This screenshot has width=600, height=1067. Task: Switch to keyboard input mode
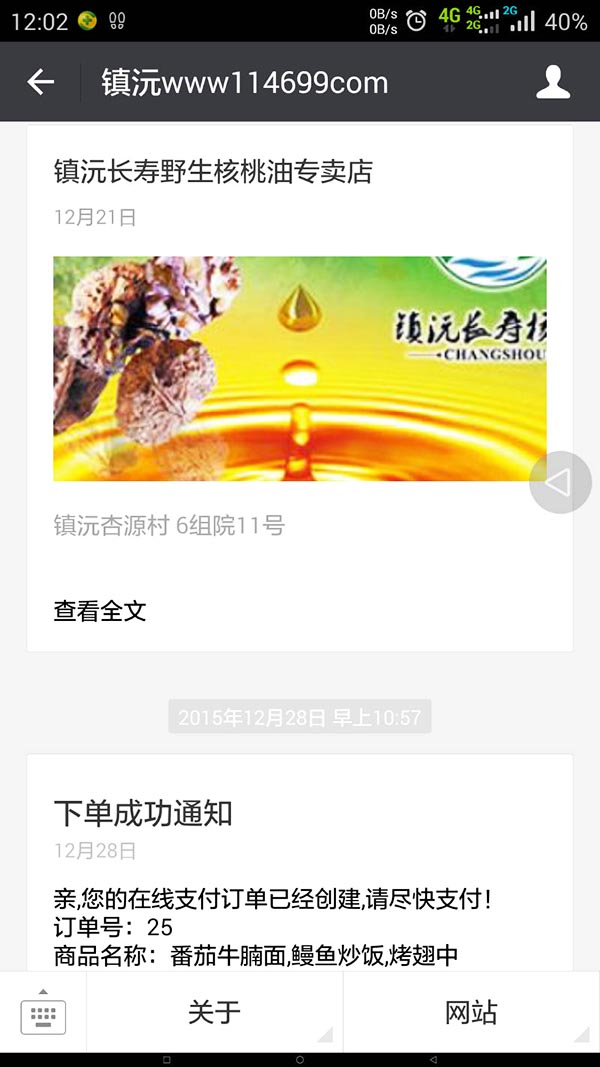click(x=44, y=1012)
